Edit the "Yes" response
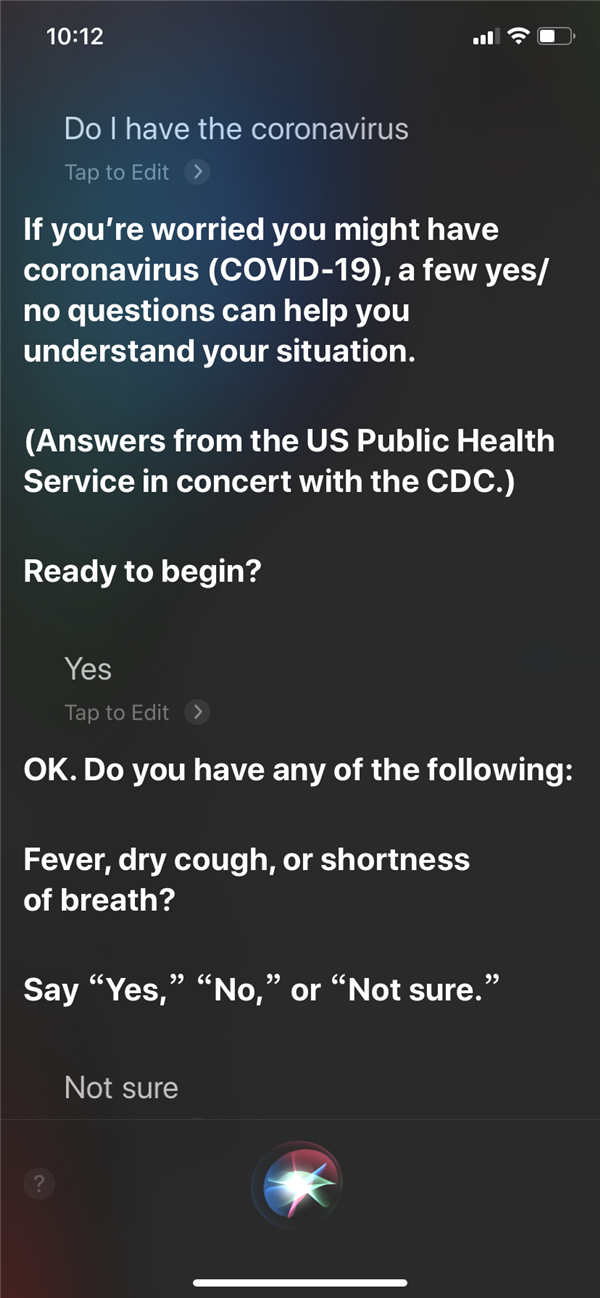Image resolution: width=600 pixels, height=1298 pixels. point(135,712)
